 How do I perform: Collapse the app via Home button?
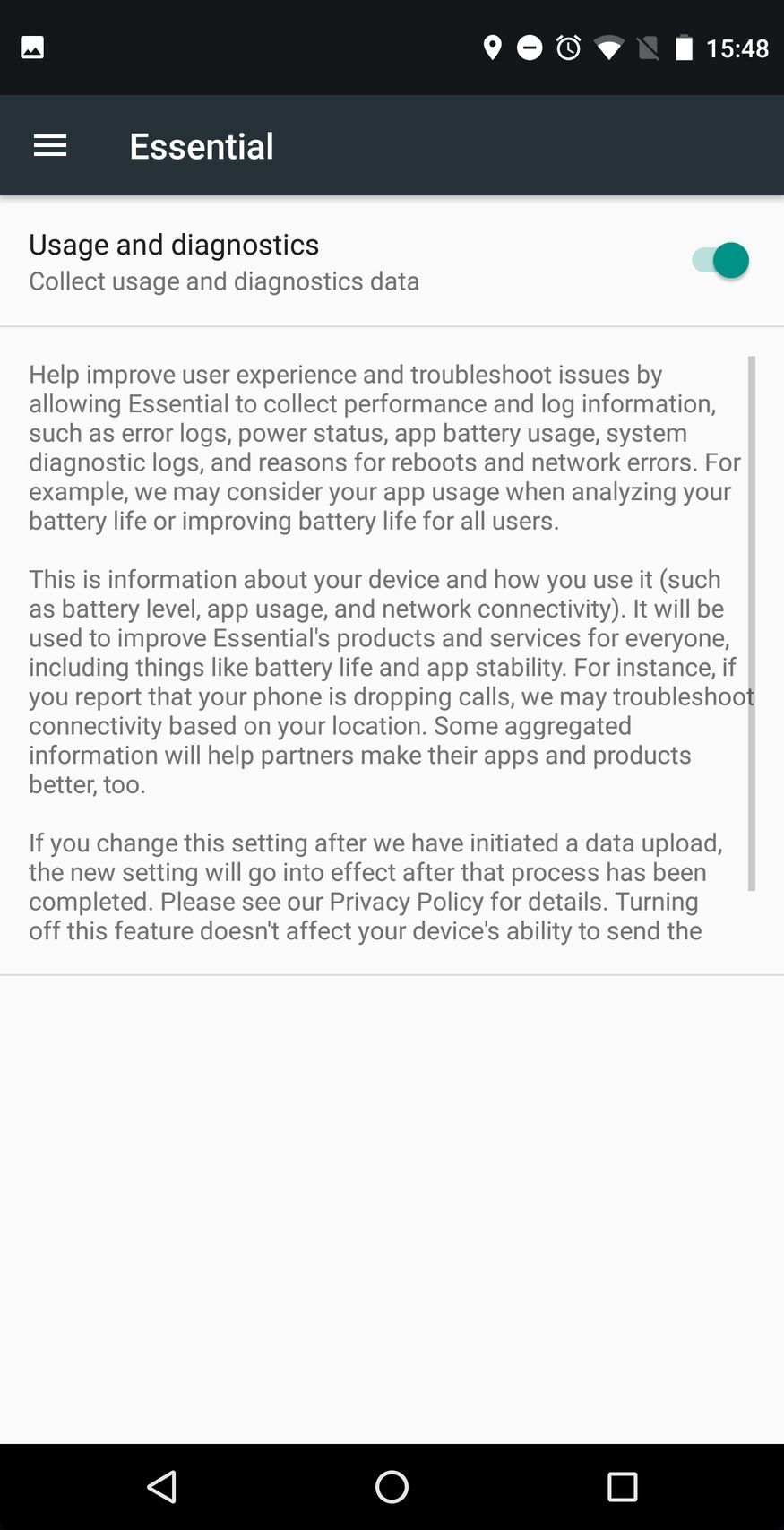[392, 1485]
